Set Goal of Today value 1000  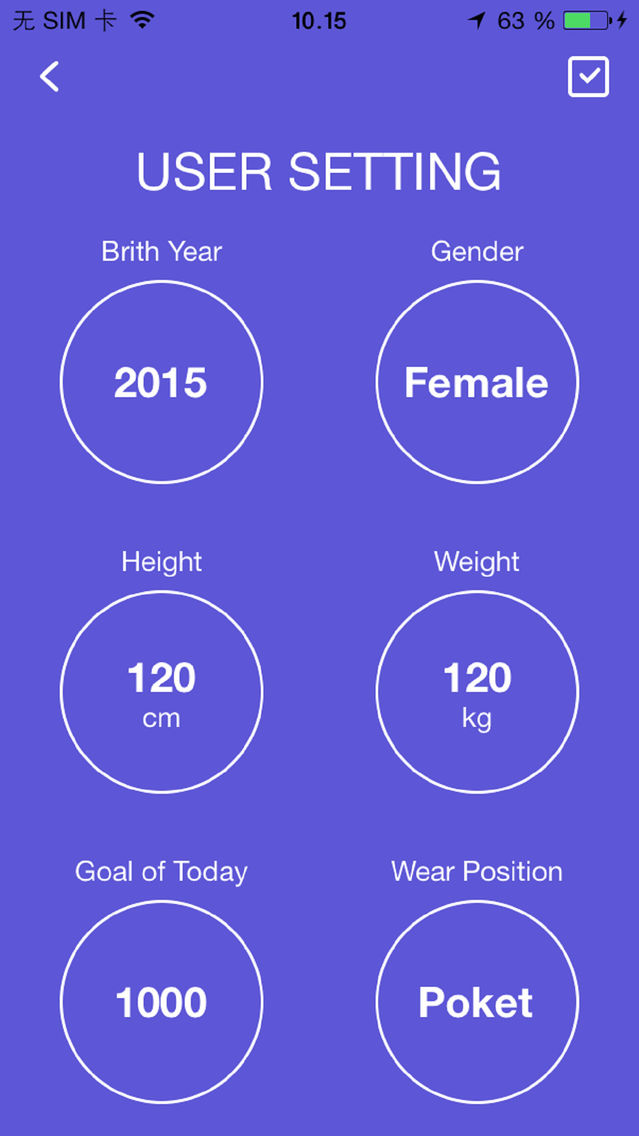[x=162, y=1002]
